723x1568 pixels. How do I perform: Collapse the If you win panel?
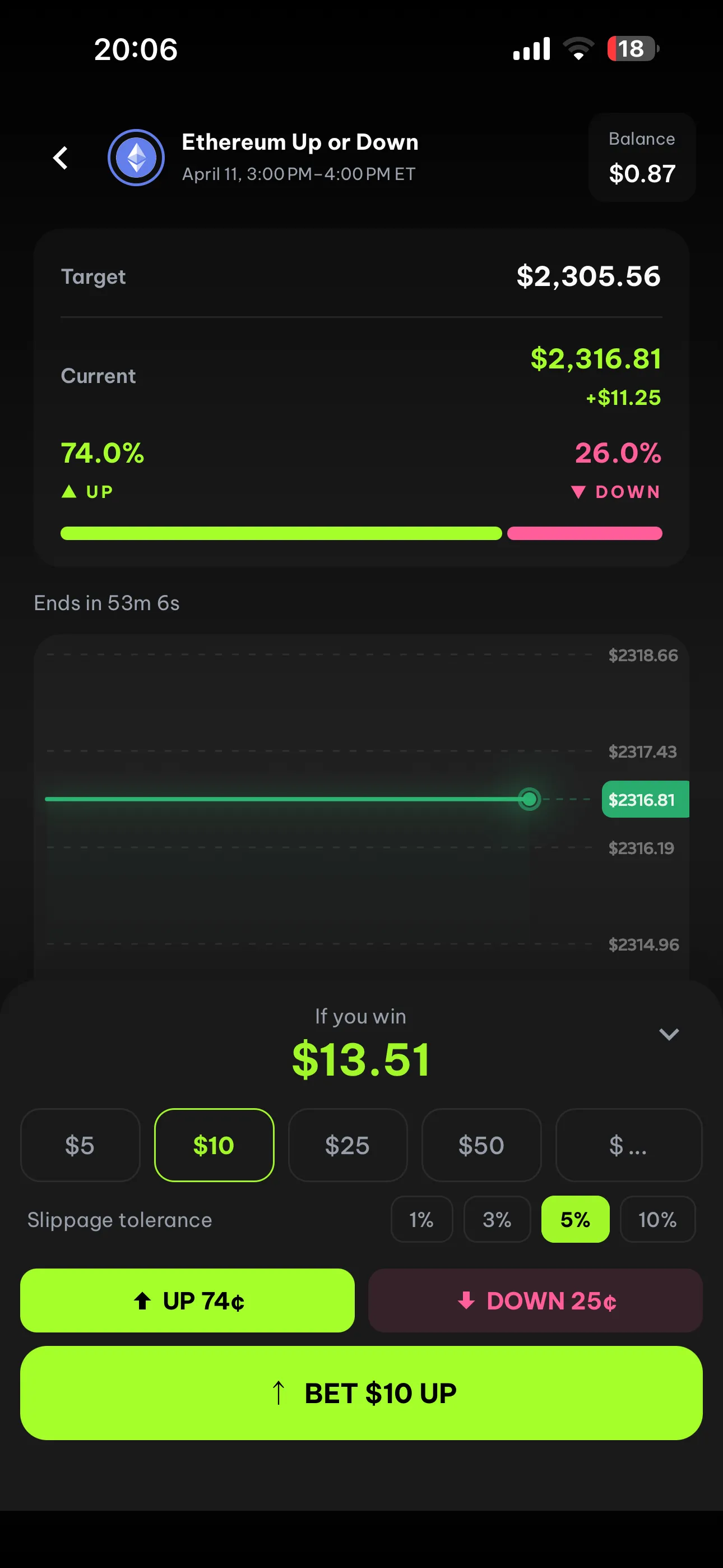click(668, 1034)
